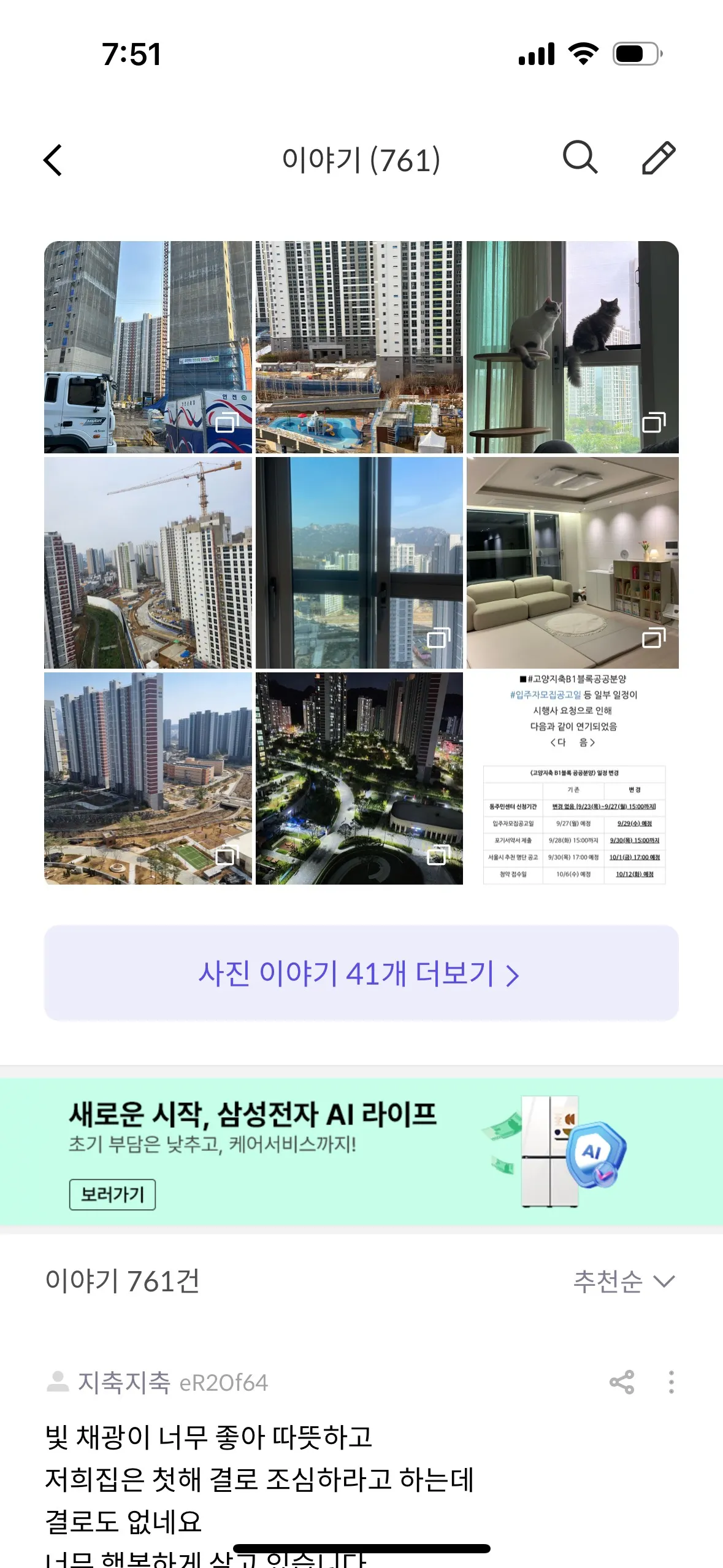The width and height of the screenshot is (723, 1568).
Task: Open the photo of two cats by window
Action: click(572, 347)
